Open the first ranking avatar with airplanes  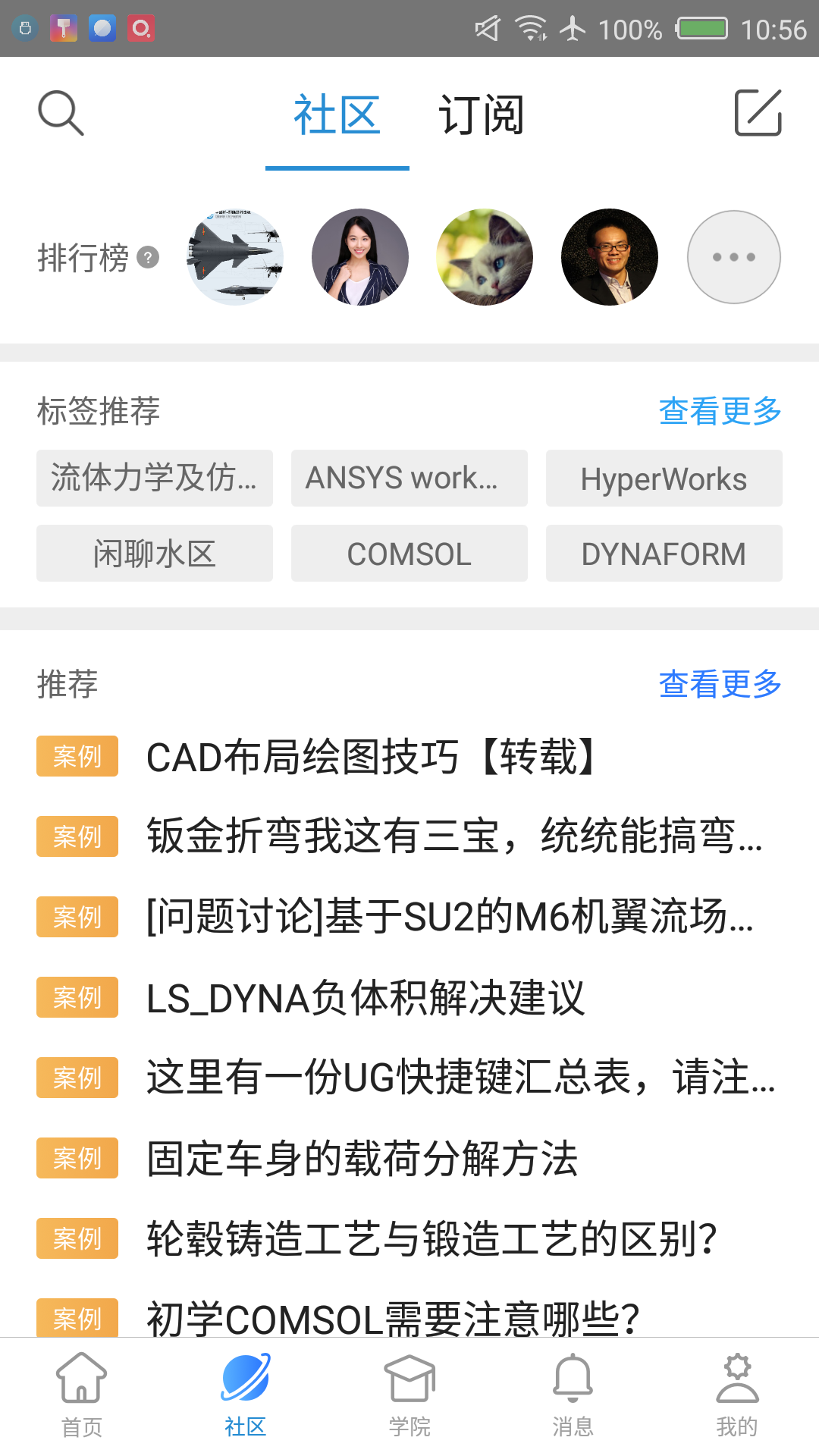click(236, 257)
